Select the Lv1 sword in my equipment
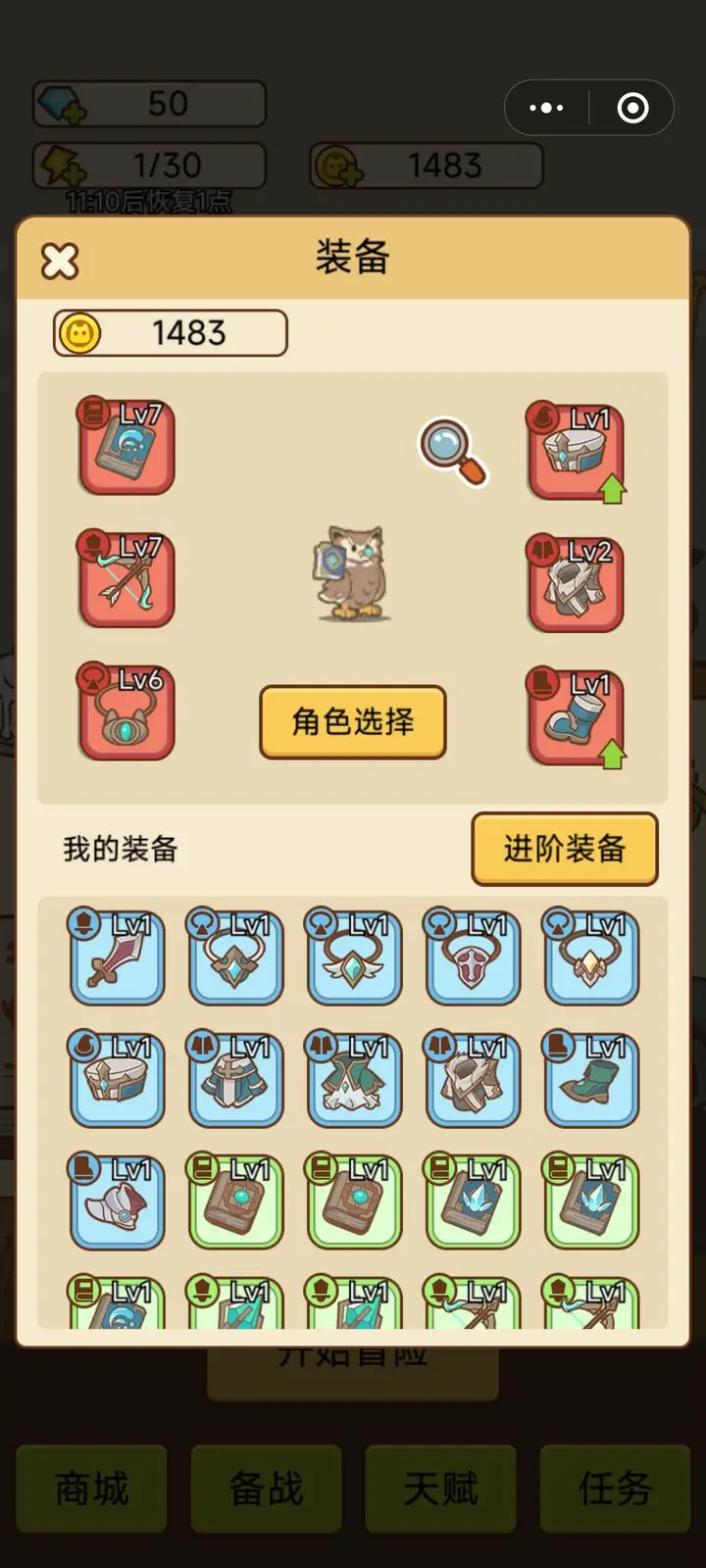The image size is (706, 1568). pyautogui.click(x=117, y=957)
